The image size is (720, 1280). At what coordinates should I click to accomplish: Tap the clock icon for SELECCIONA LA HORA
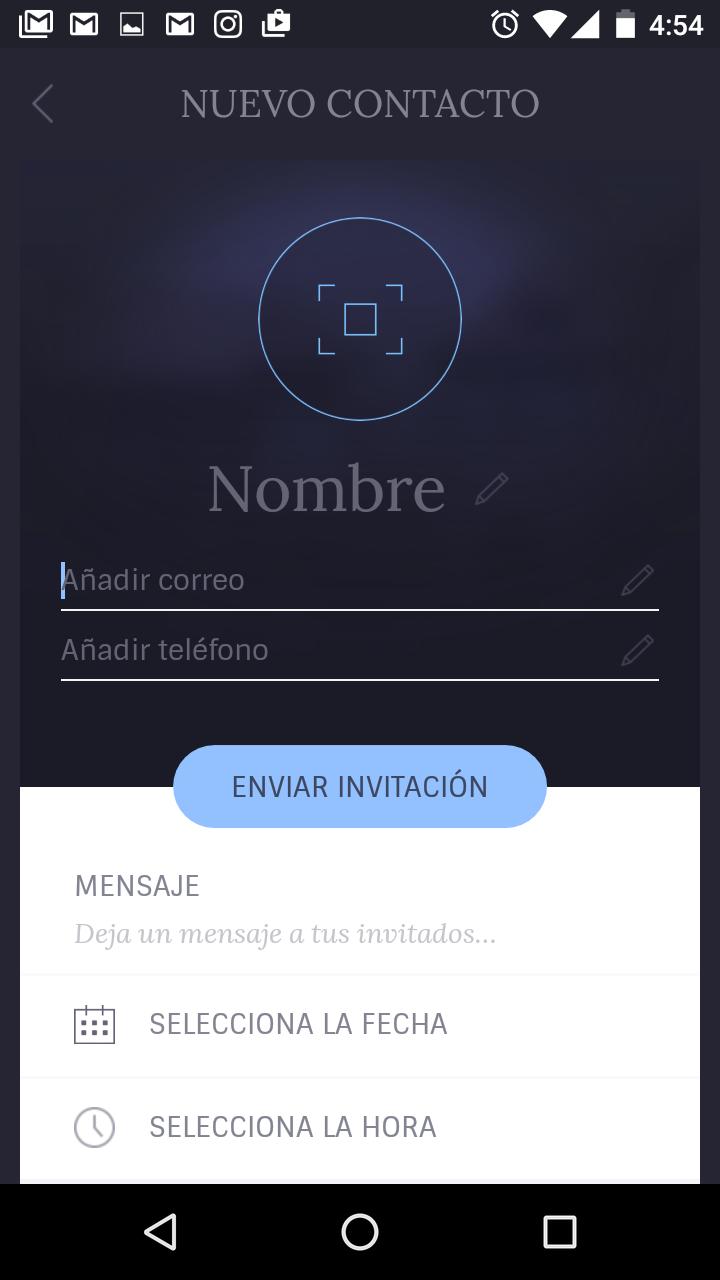pos(94,1127)
